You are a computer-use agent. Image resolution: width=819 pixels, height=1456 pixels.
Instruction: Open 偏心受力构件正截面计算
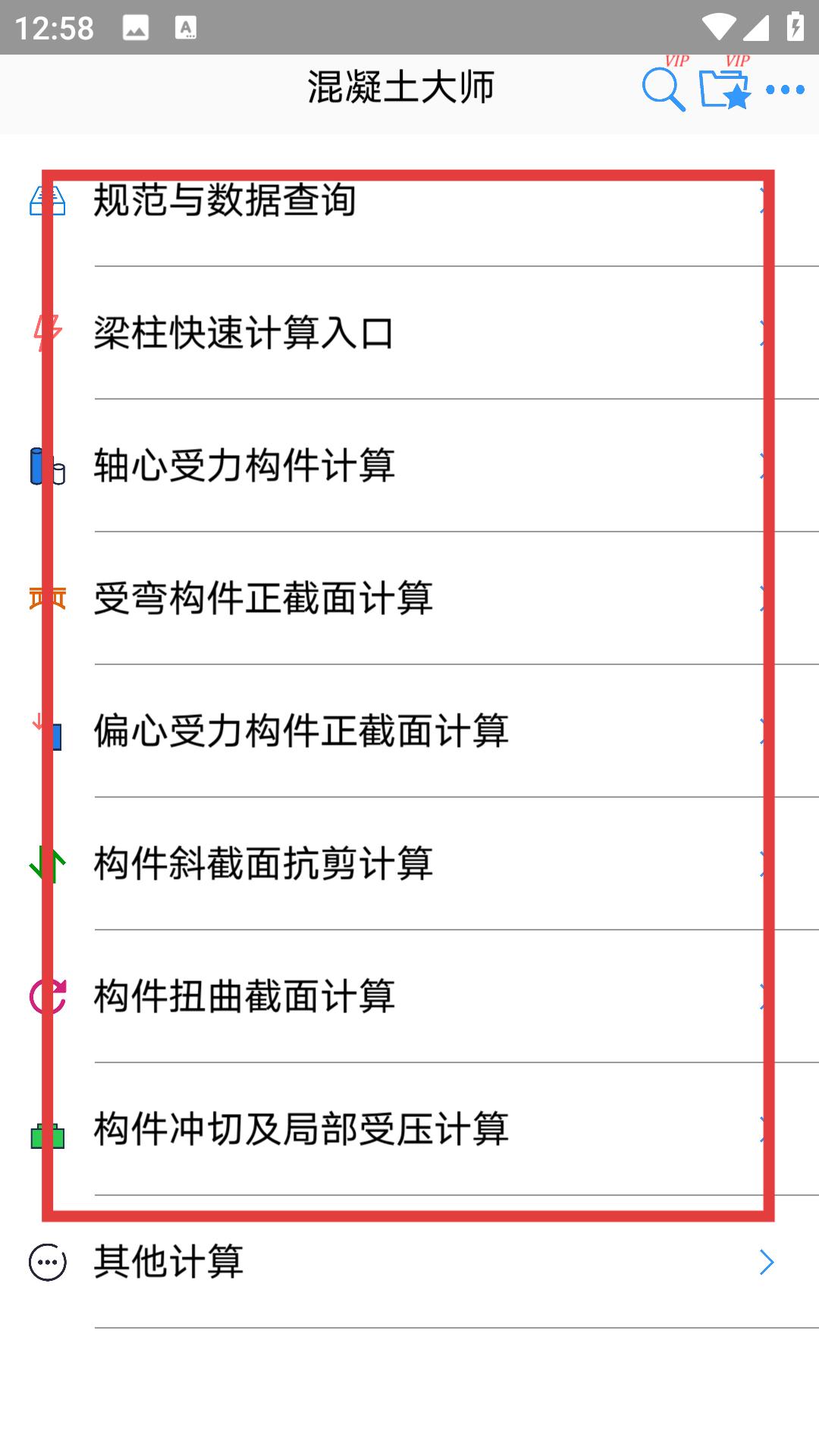click(409, 731)
